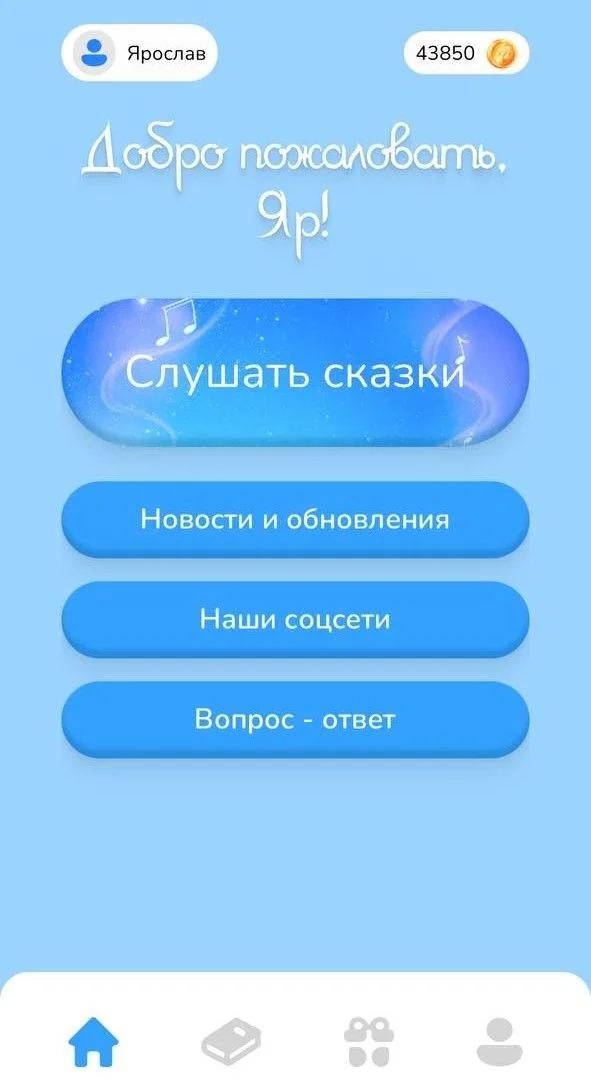The width and height of the screenshot is (591, 1080).
Task: Open Новости и обновления
Action: 296,519
